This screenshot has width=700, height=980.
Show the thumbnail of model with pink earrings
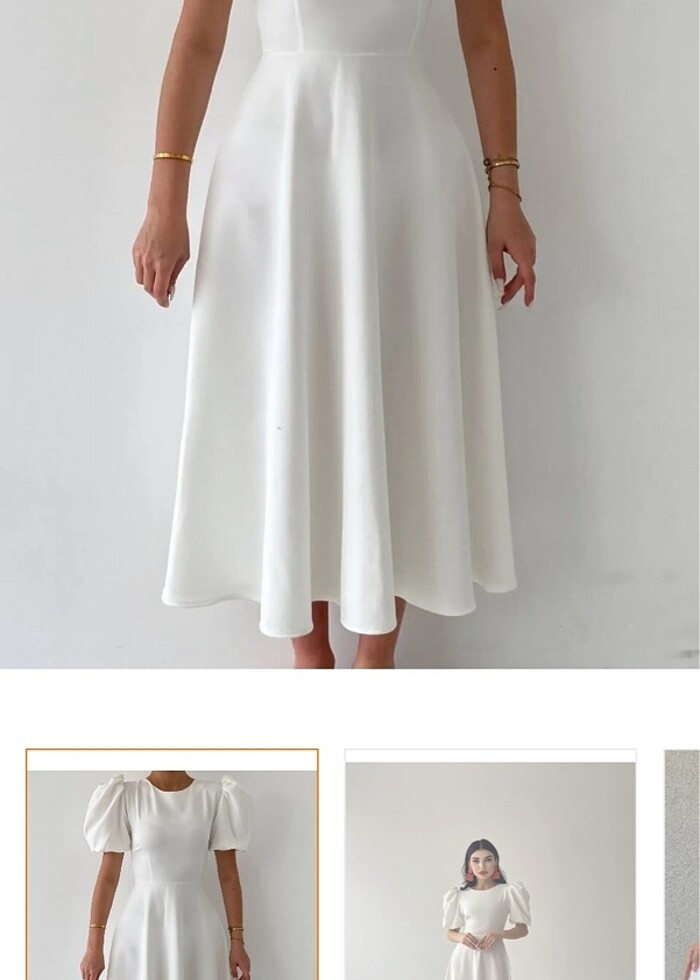click(x=490, y=866)
